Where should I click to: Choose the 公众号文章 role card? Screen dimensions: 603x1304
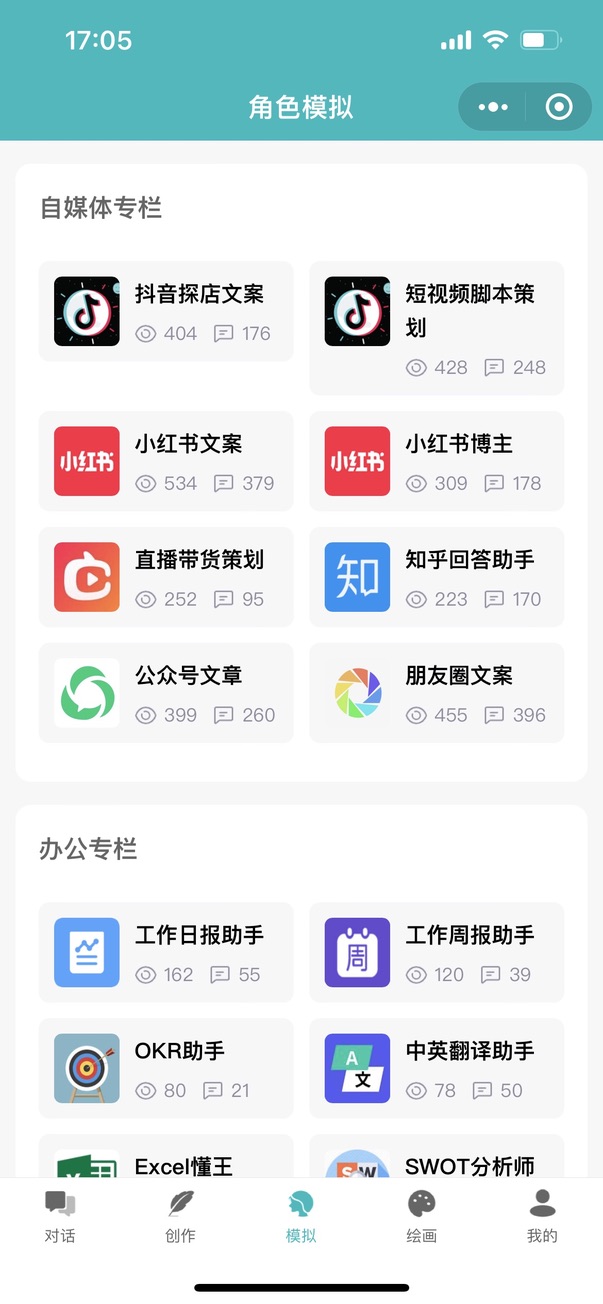166,693
